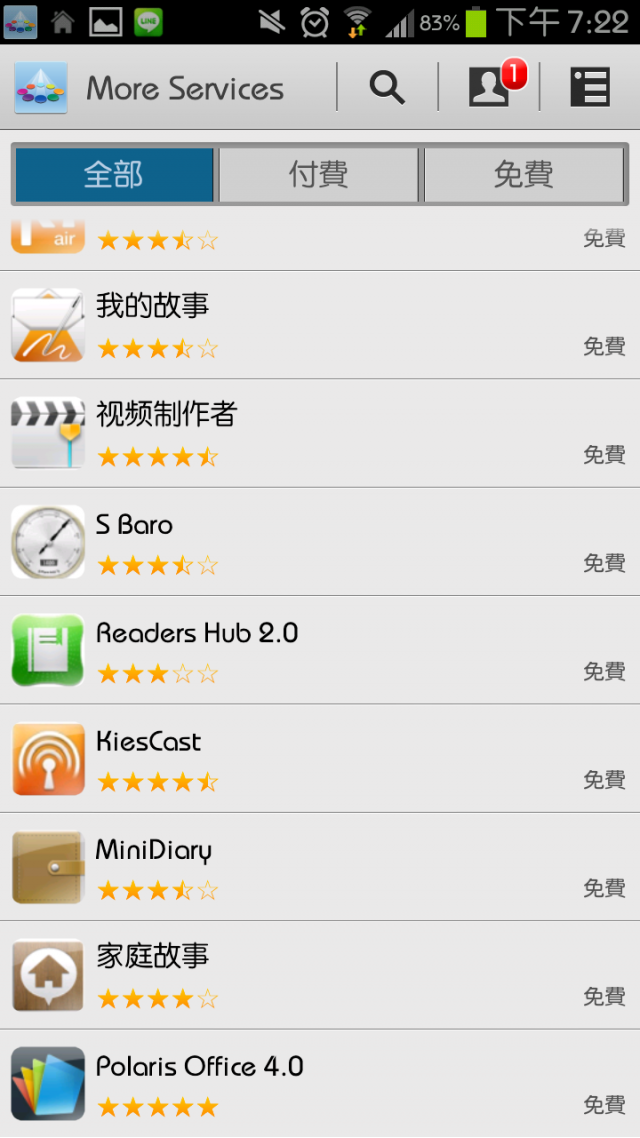Open the 视频制作者 app entry
The image size is (640, 1138).
point(320,433)
